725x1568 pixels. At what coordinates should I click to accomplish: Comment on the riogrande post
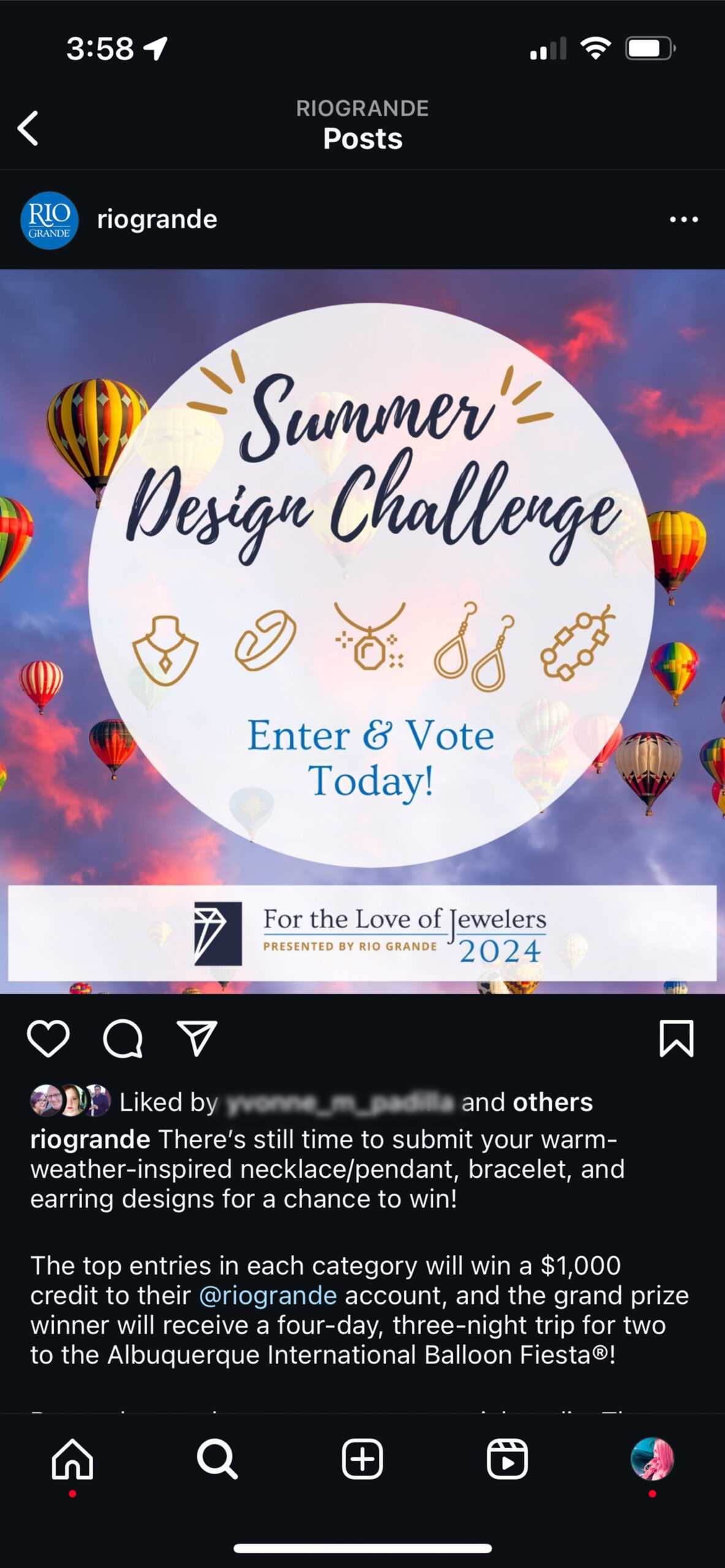123,1039
